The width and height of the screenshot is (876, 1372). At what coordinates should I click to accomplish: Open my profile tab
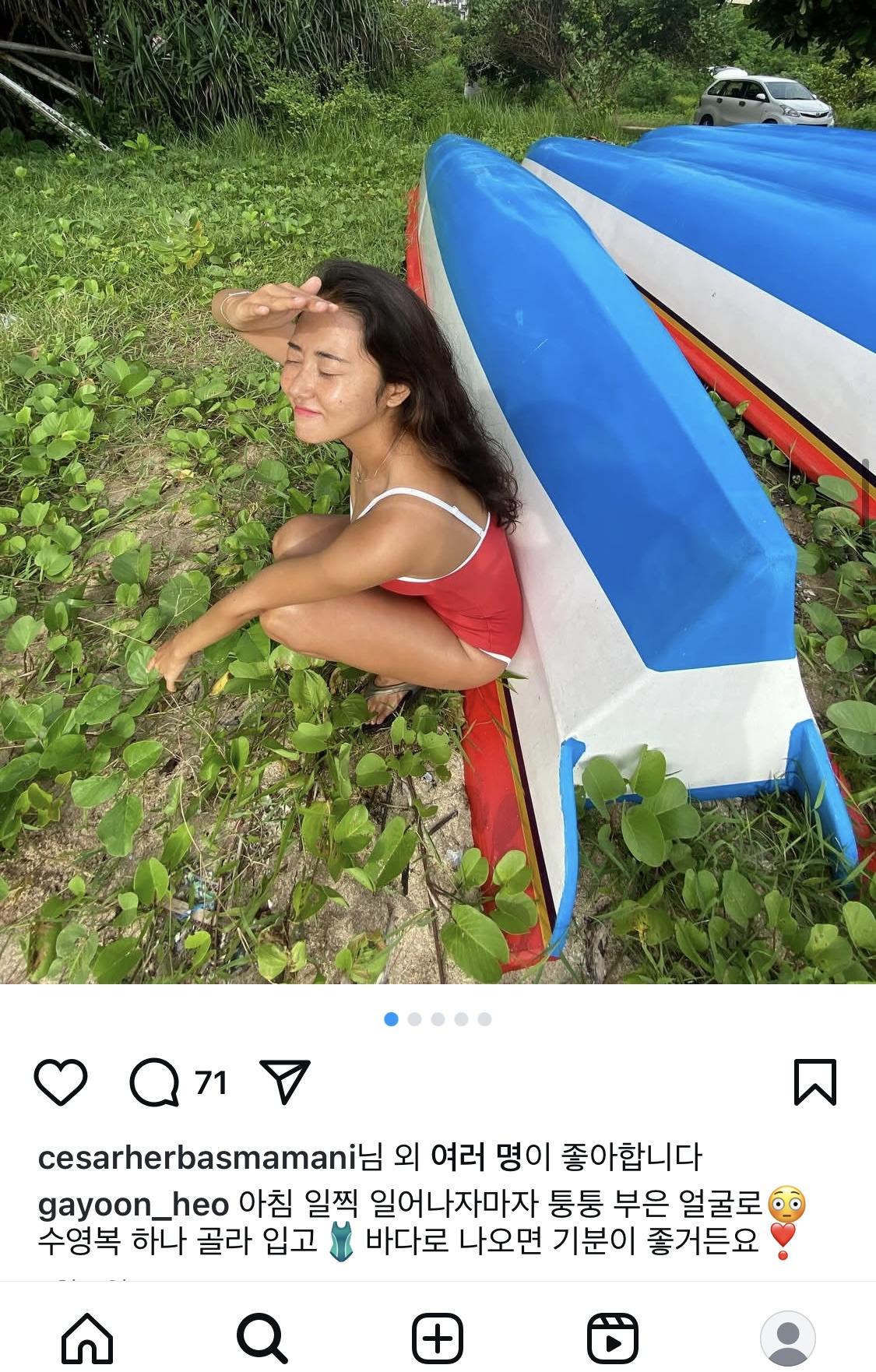787,1338
